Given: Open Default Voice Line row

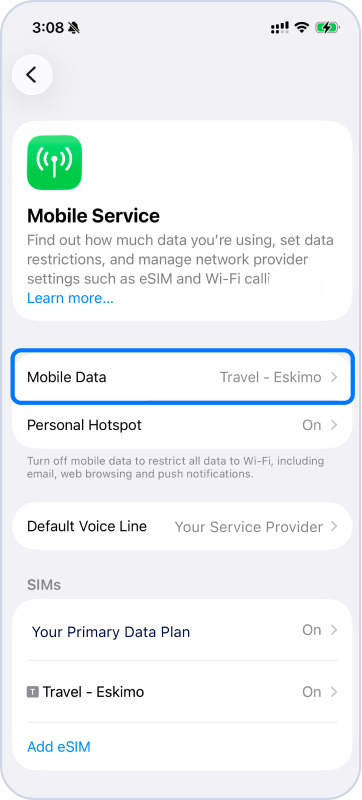Looking at the screenshot, I should click(182, 526).
